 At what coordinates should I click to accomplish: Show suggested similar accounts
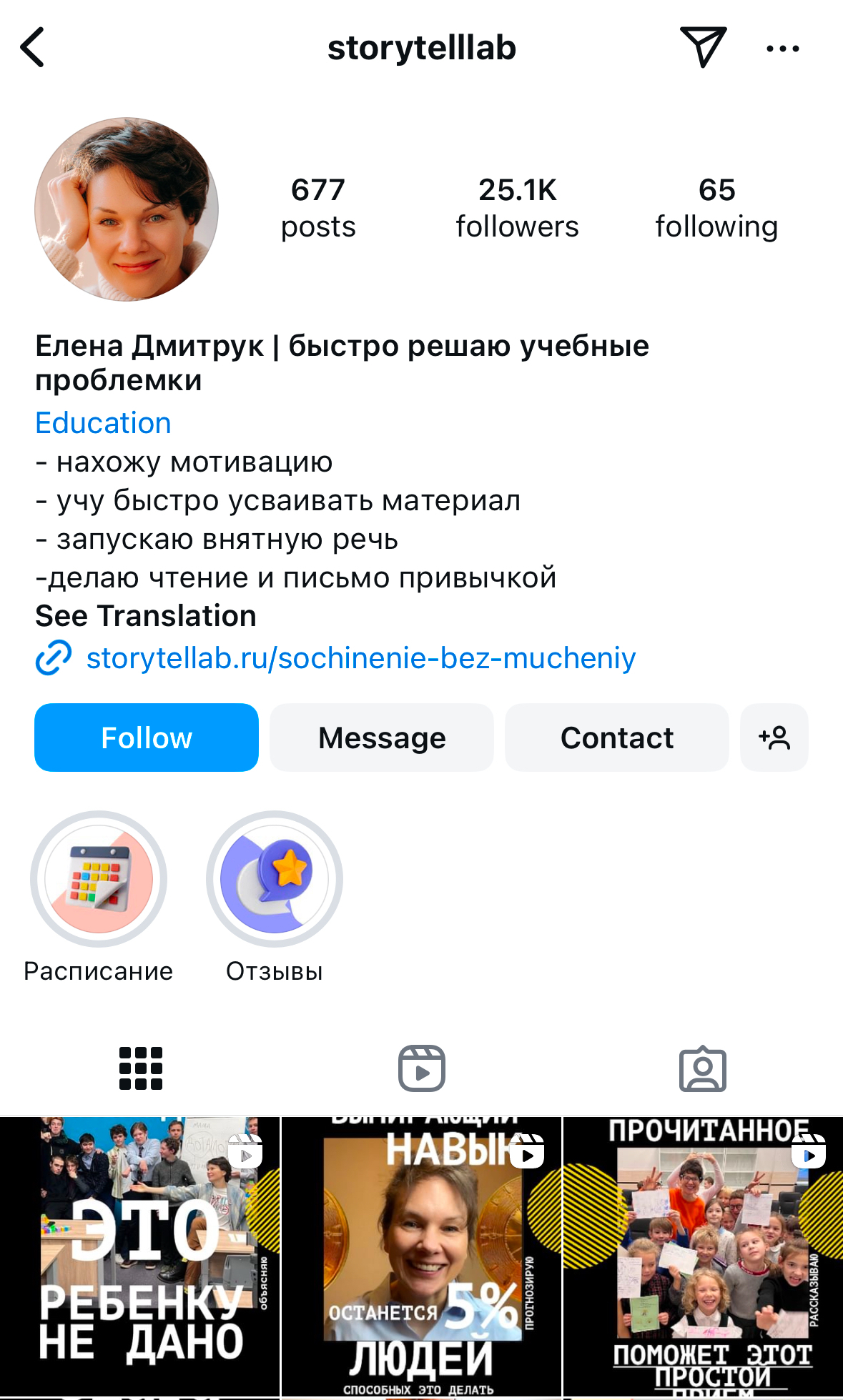coord(774,738)
